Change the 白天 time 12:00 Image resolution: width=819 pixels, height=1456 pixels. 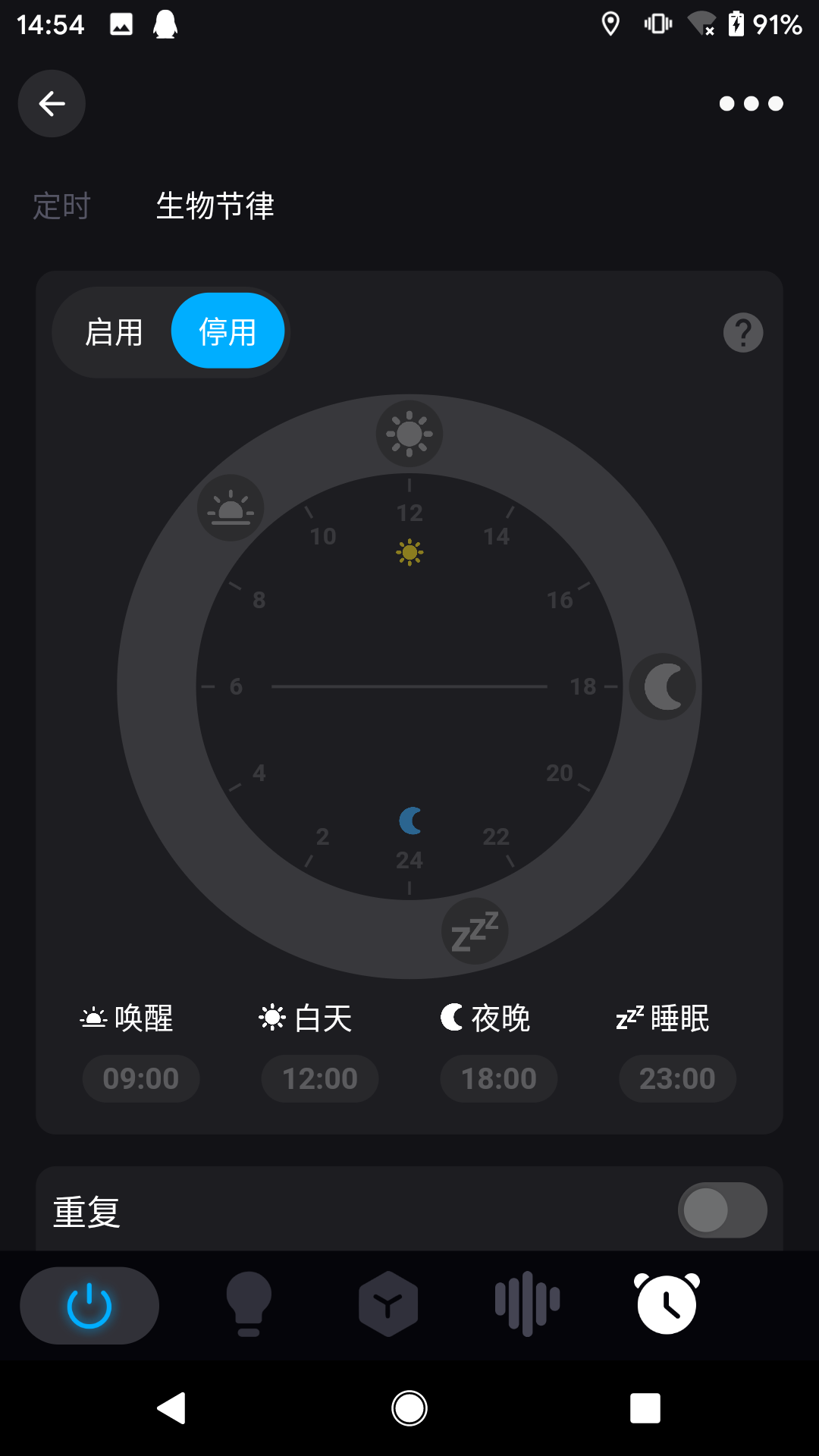point(320,1078)
